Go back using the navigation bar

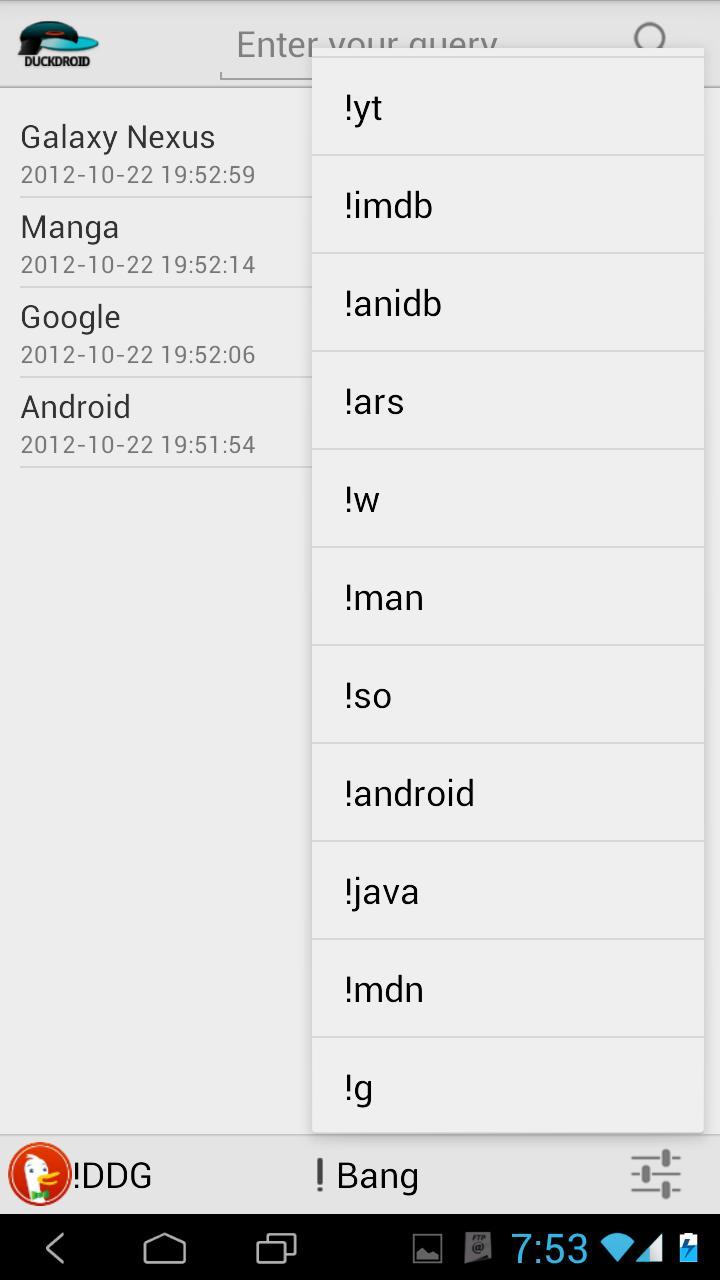pos(56,1248)
